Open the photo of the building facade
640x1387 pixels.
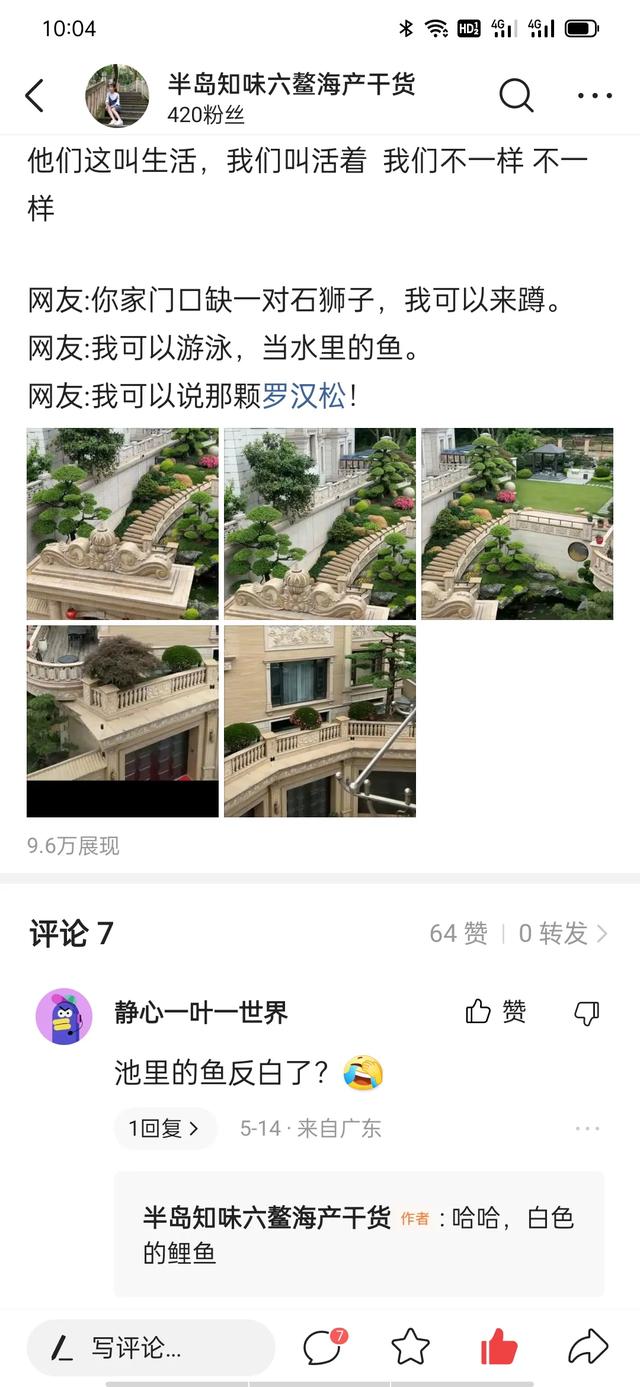click(319, 721)
